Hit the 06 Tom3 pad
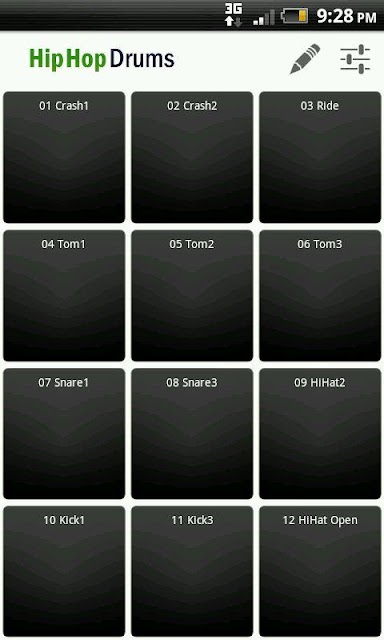 (320, 296)
